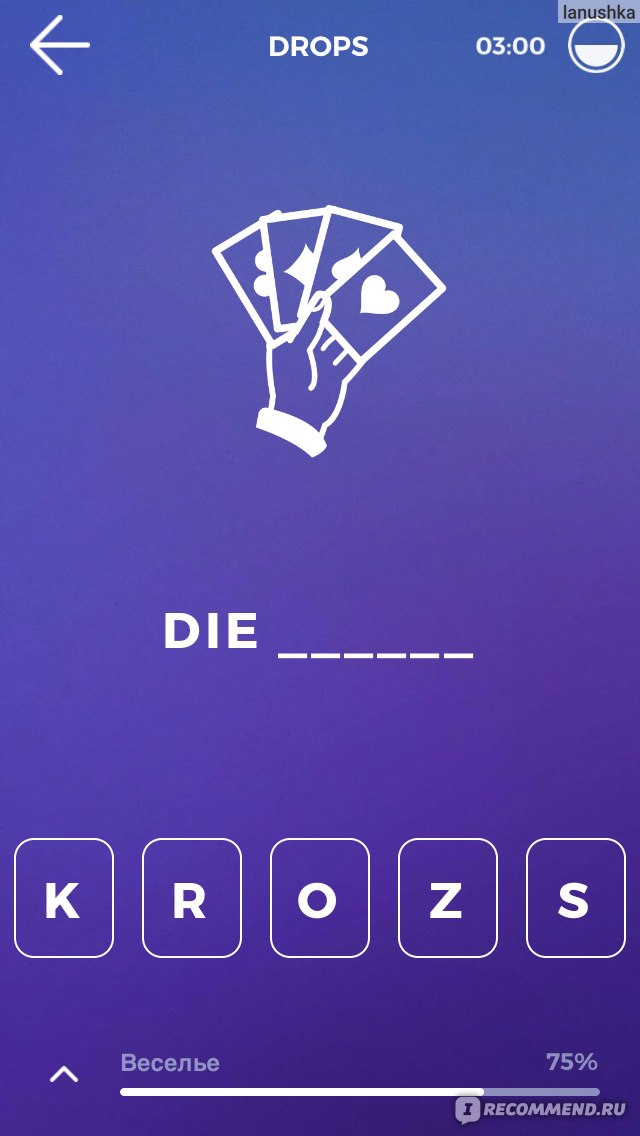The height and width of the screenshot is (1136, 640).
Task: Choose the letter R tile
Action: (x=192, y=898)
